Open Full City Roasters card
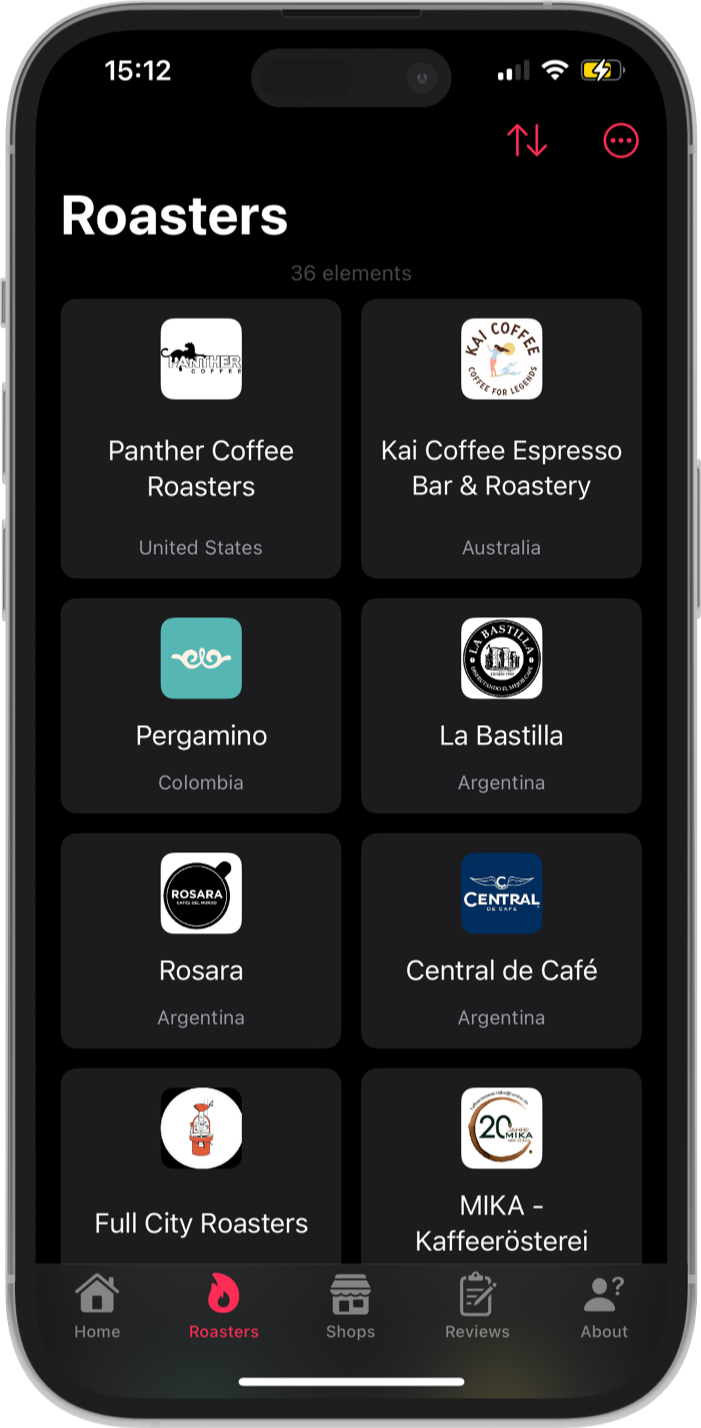 click(201, 1165)
